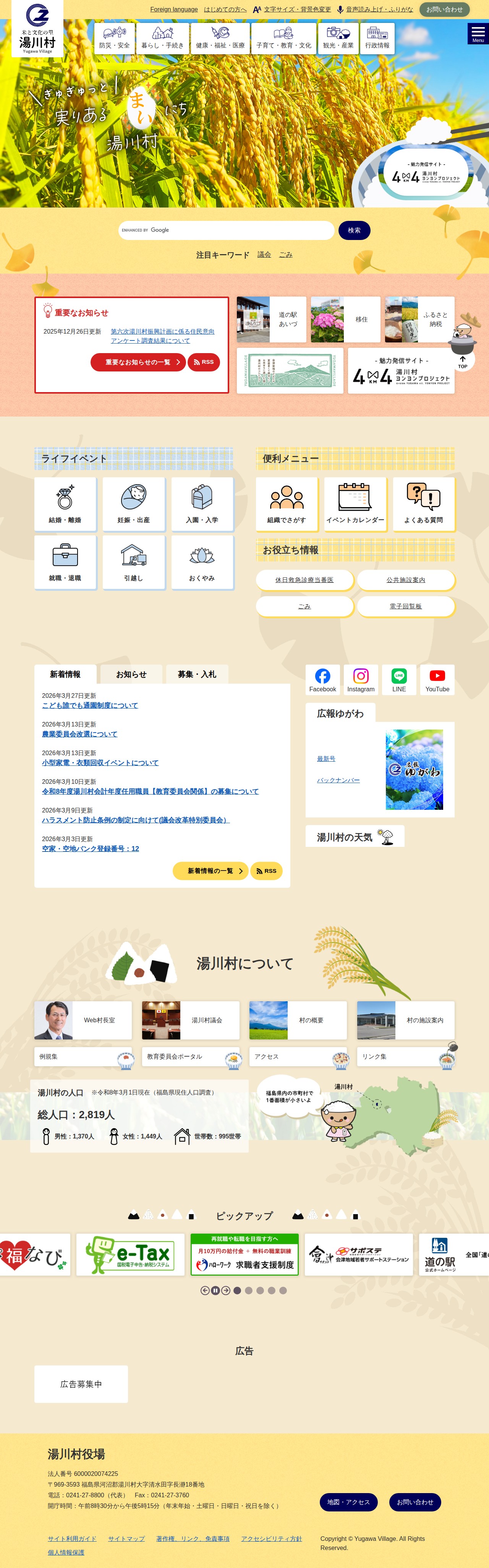This screenshot has height=1568, width=489.
Task: Tap the 地図・アクセス footer button
Action: [x=348, y=1502]
